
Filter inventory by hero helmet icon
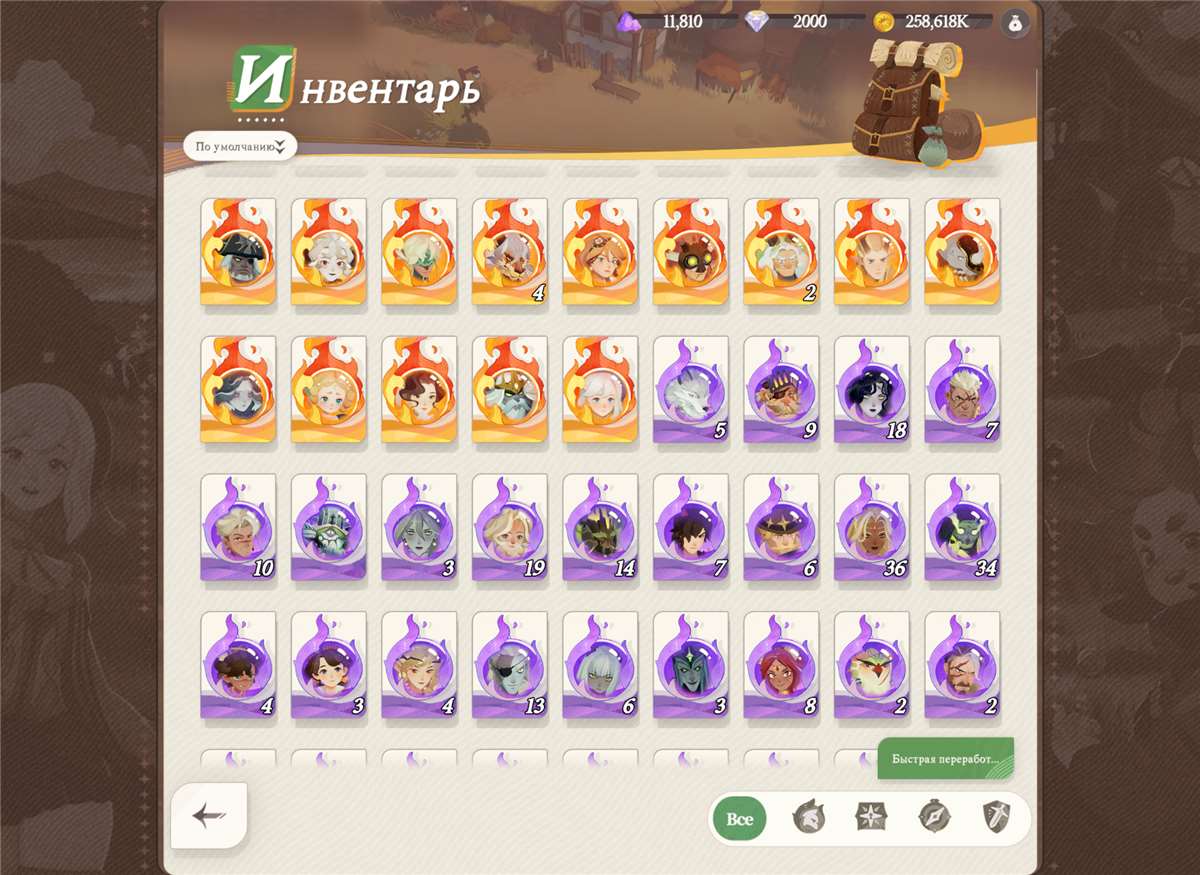(808, 817)
